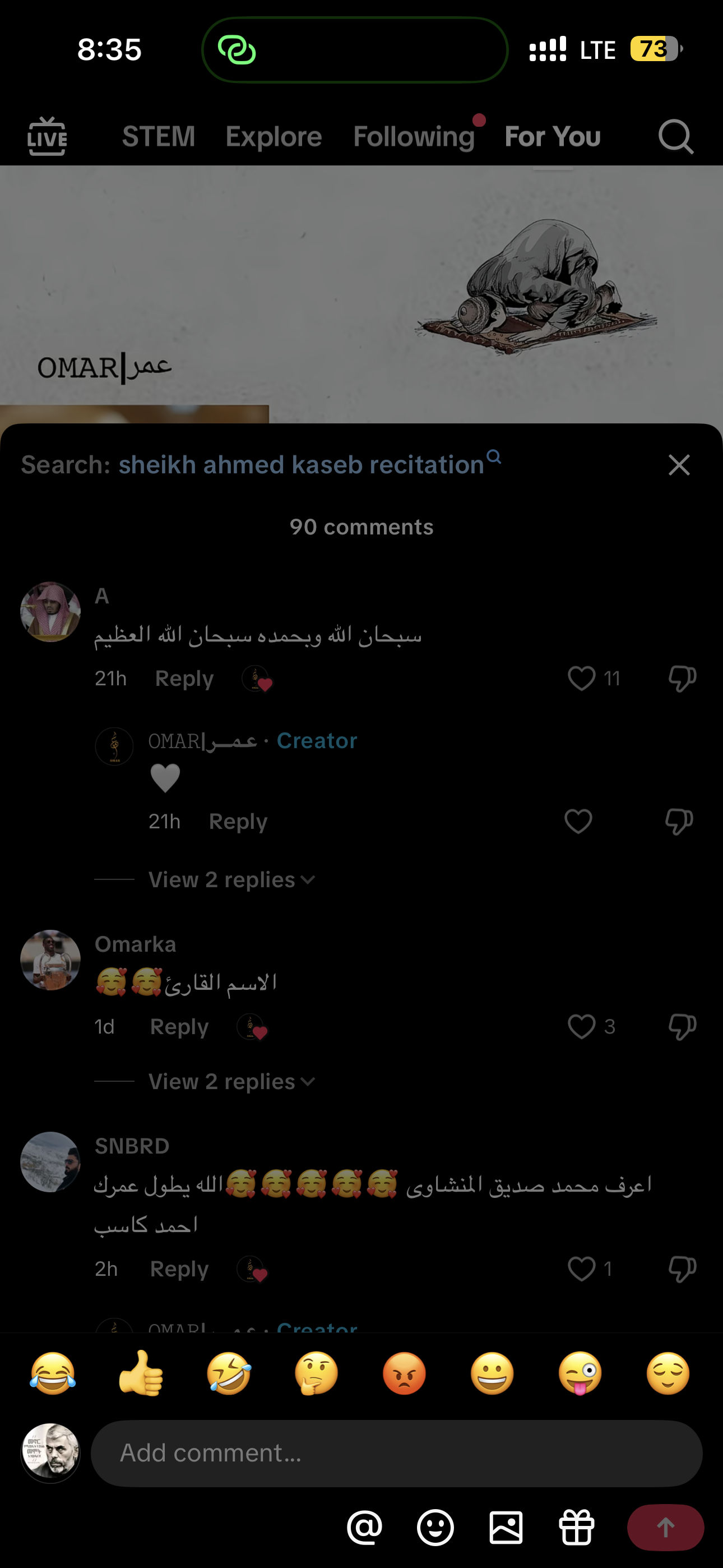Send the comment with arrow button
This screenshot has height=1568, width=723.
665,1527
